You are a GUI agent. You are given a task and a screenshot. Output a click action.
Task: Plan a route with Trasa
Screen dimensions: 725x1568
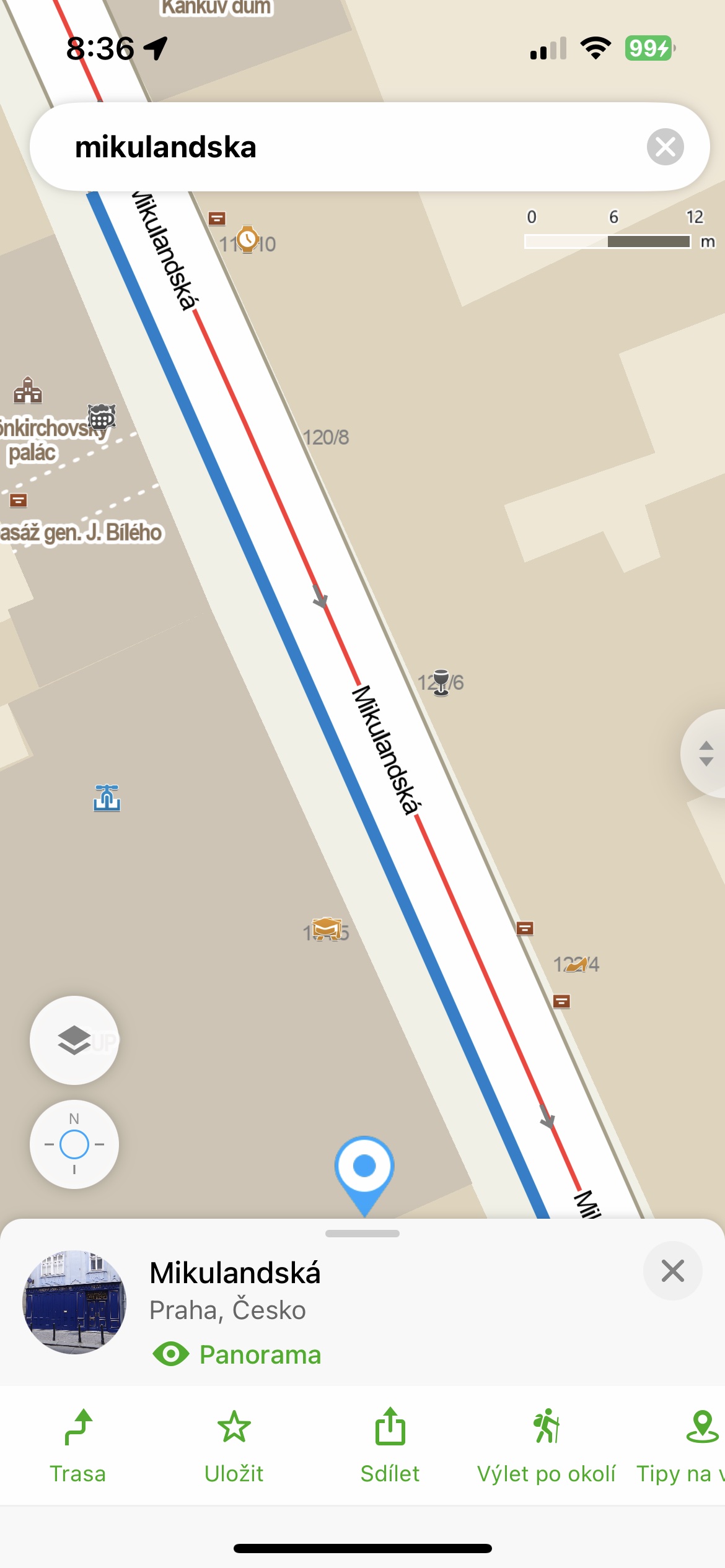pyautogui.click(x=78, y=1447)
